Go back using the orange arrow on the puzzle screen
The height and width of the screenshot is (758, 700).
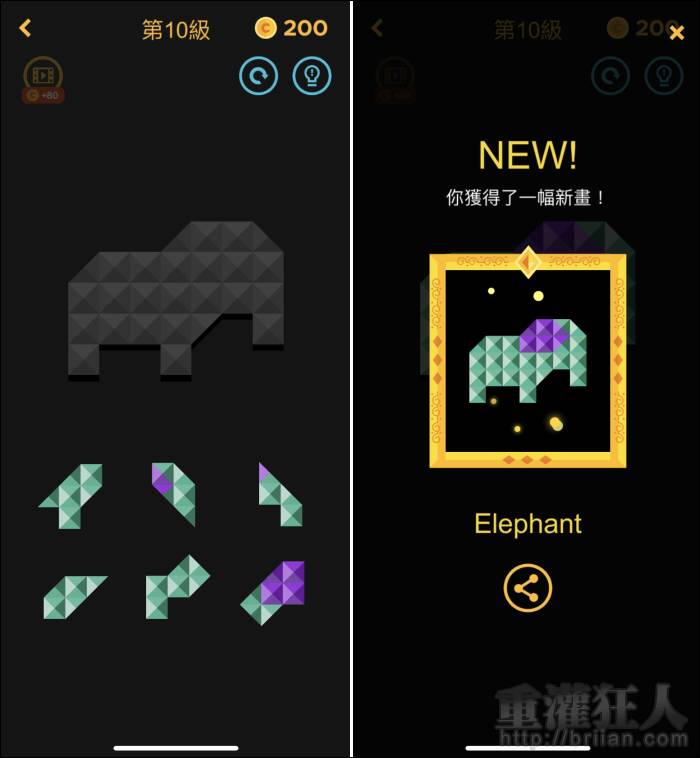25,29
